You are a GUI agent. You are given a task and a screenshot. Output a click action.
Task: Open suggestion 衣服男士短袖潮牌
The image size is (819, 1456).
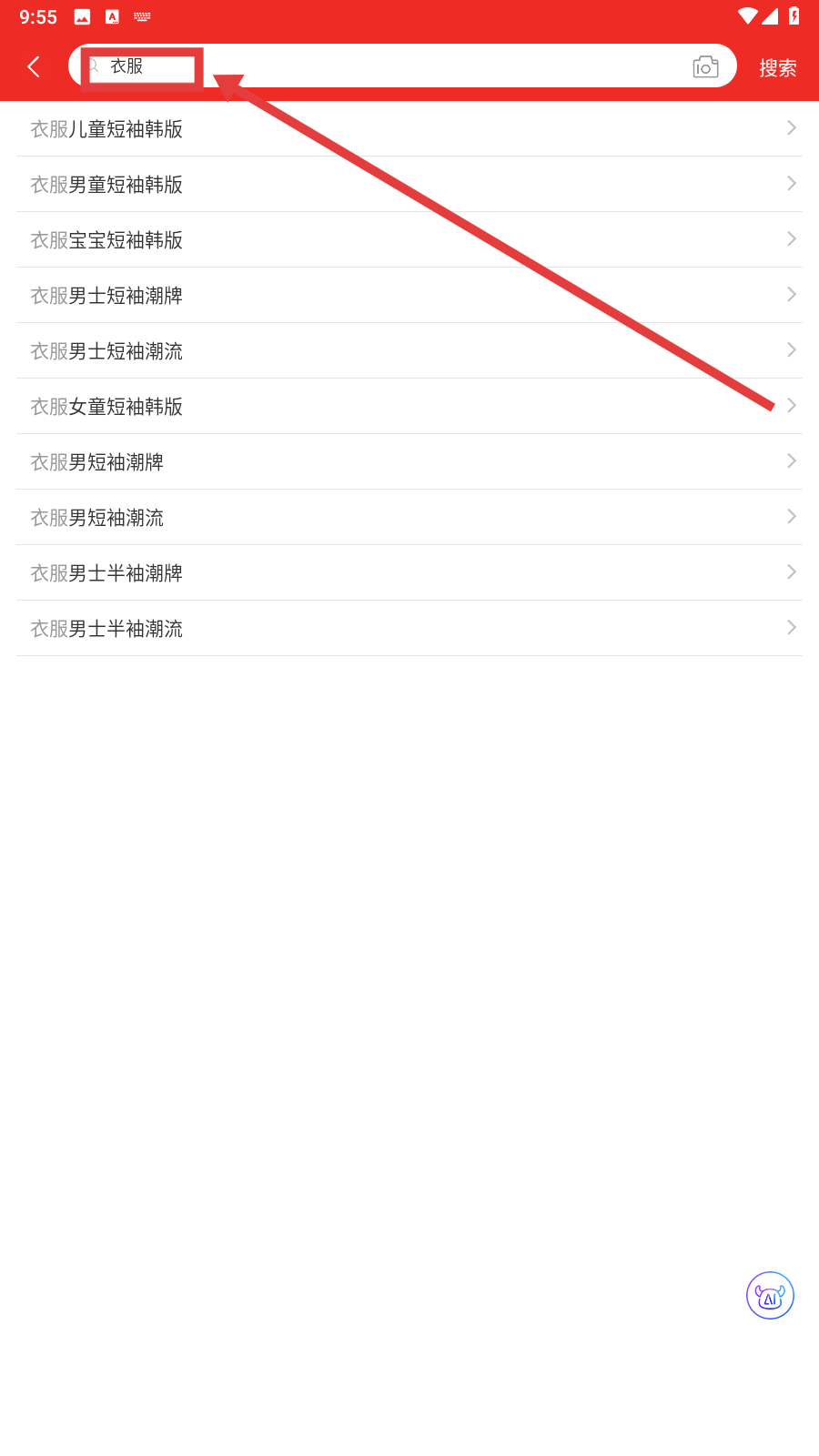coord(409,295)
